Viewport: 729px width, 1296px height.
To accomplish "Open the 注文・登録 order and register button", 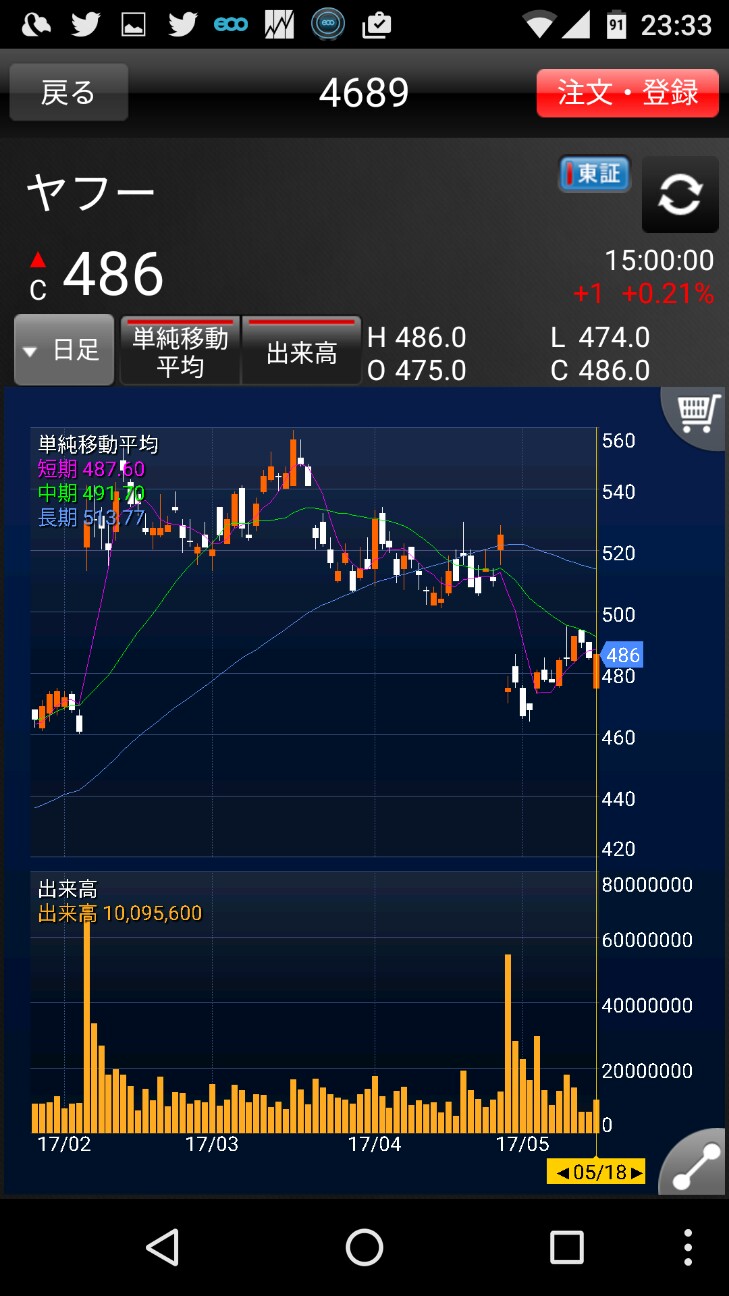I will pyautogui.click(x=627, y=93).
